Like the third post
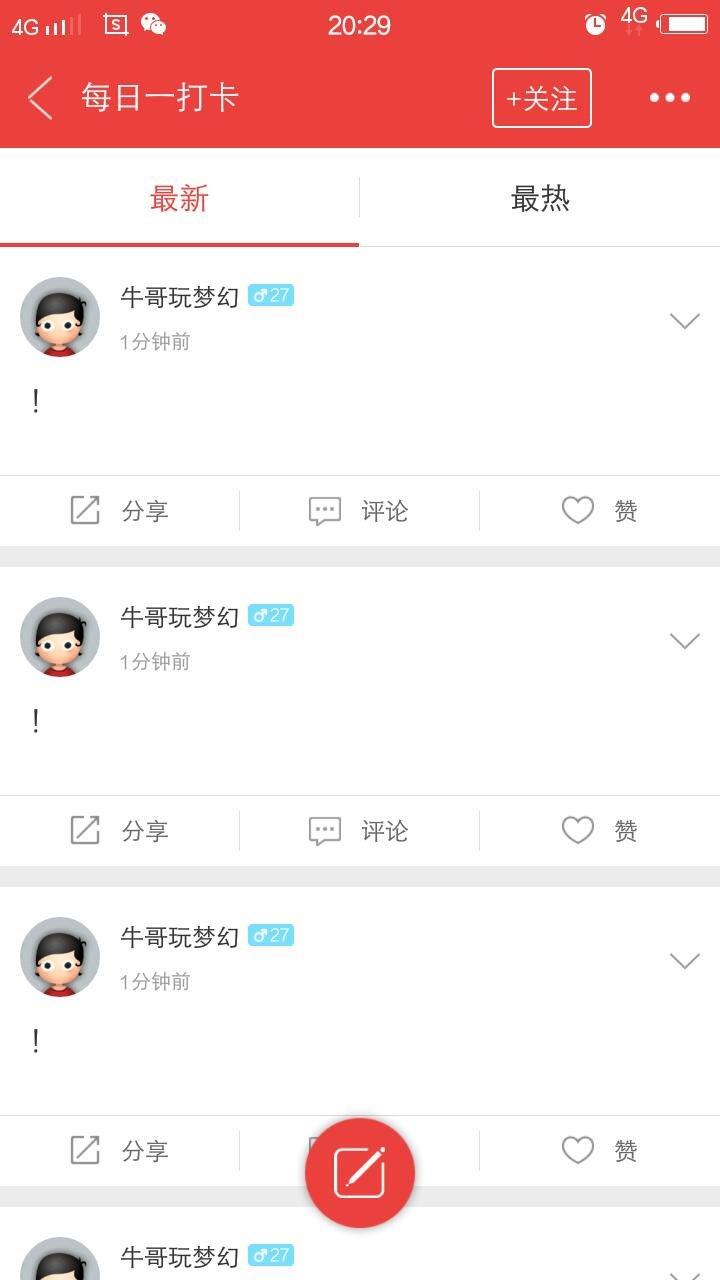This screenshot has width=720, height=1280. coord(599,1151)
